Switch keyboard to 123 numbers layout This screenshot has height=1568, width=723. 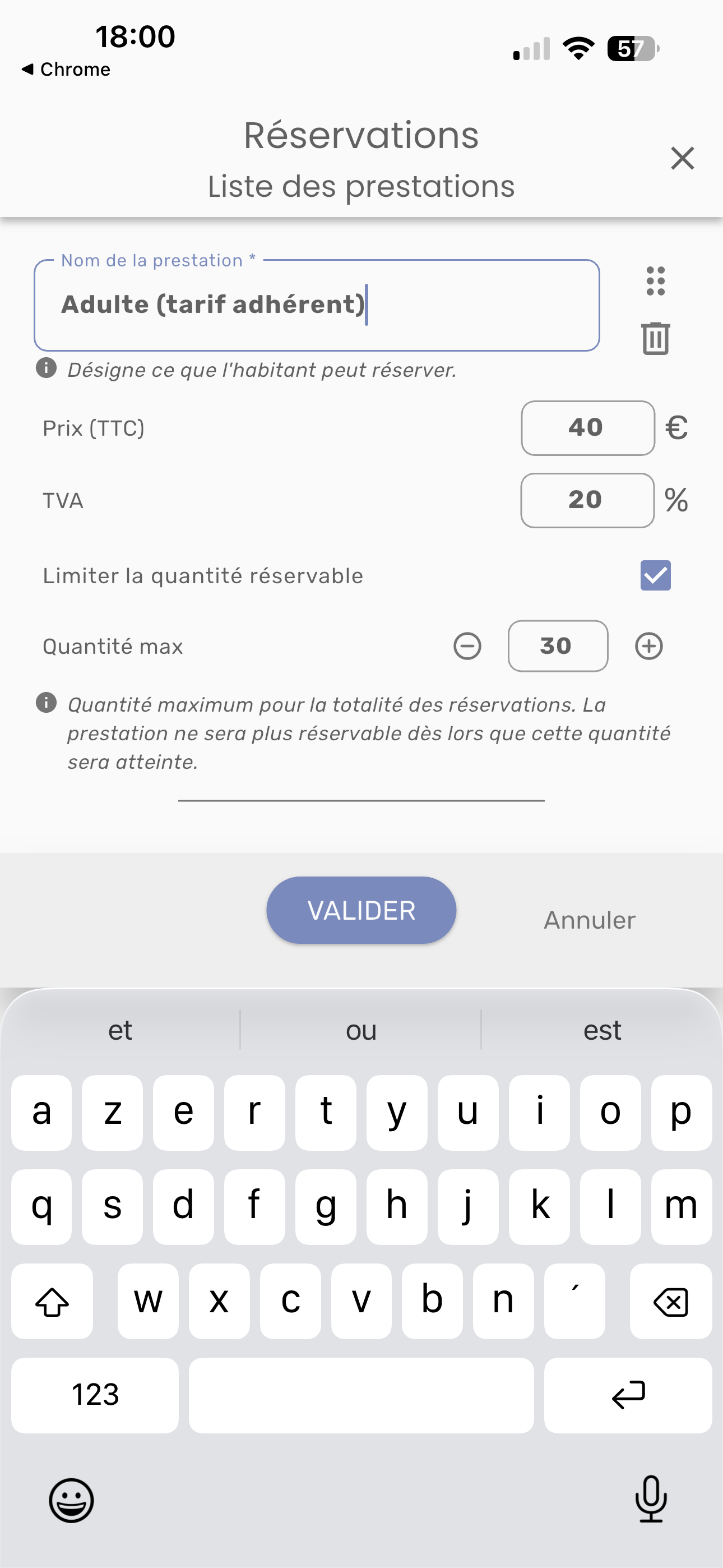[x=95, y=1395]
